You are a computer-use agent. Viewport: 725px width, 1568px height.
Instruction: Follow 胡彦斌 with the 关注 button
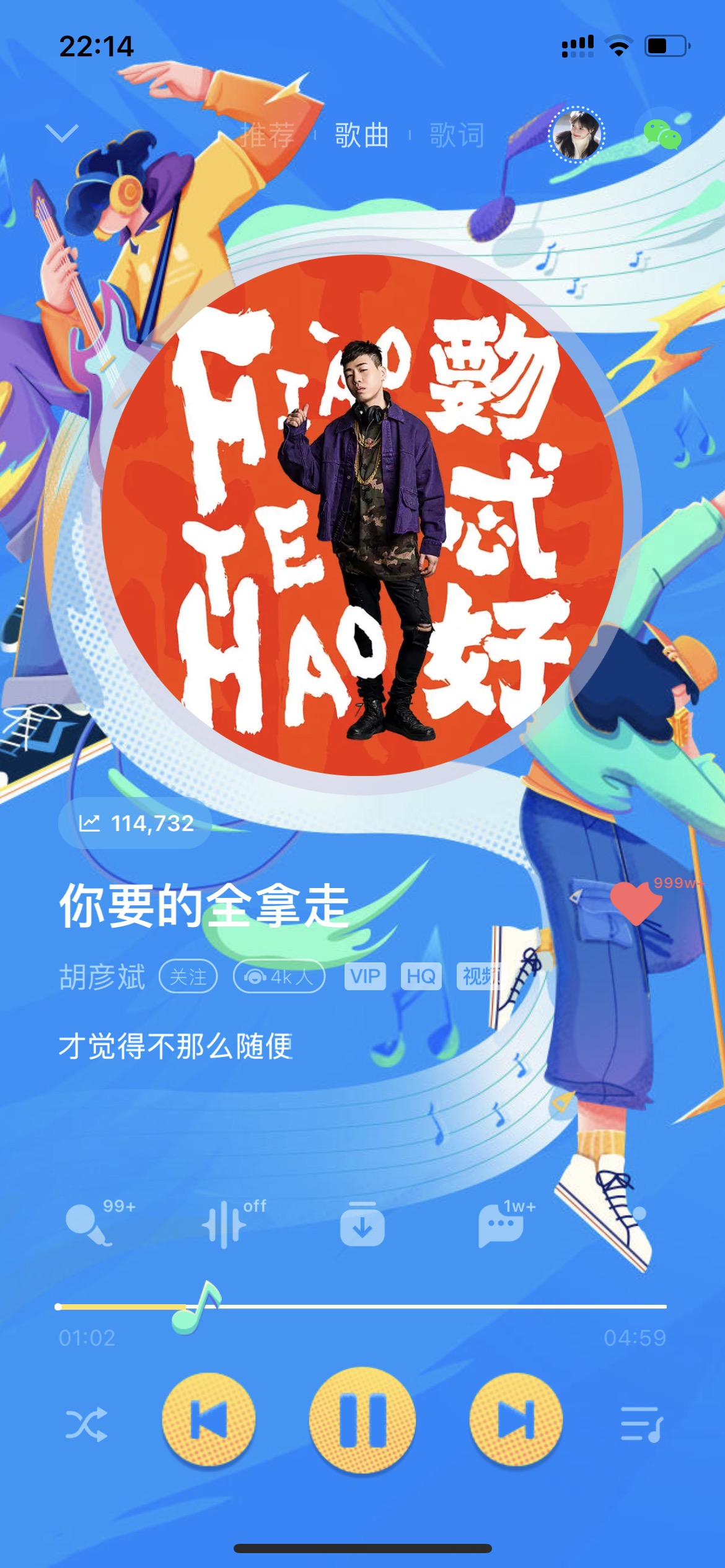188,977
